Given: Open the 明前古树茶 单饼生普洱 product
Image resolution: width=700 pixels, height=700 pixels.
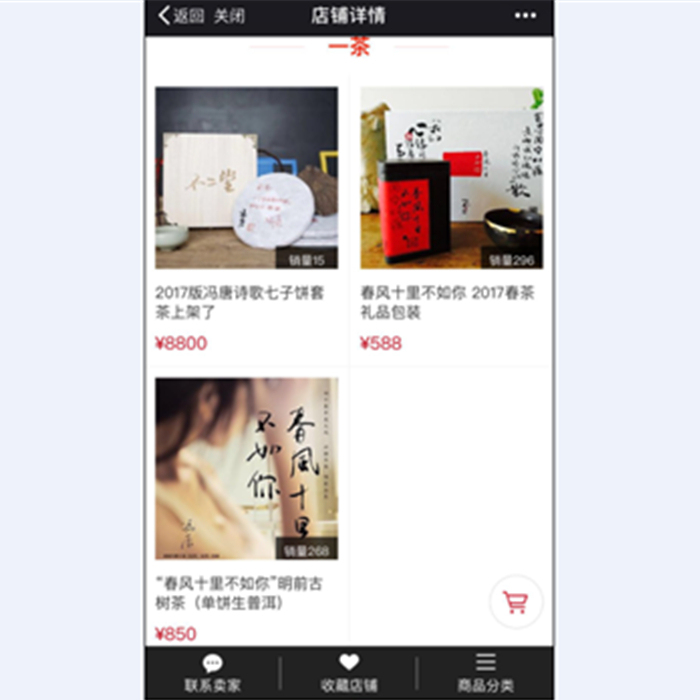Looking at the screenshot, I should pyautogui.click(x=246, y=468).
